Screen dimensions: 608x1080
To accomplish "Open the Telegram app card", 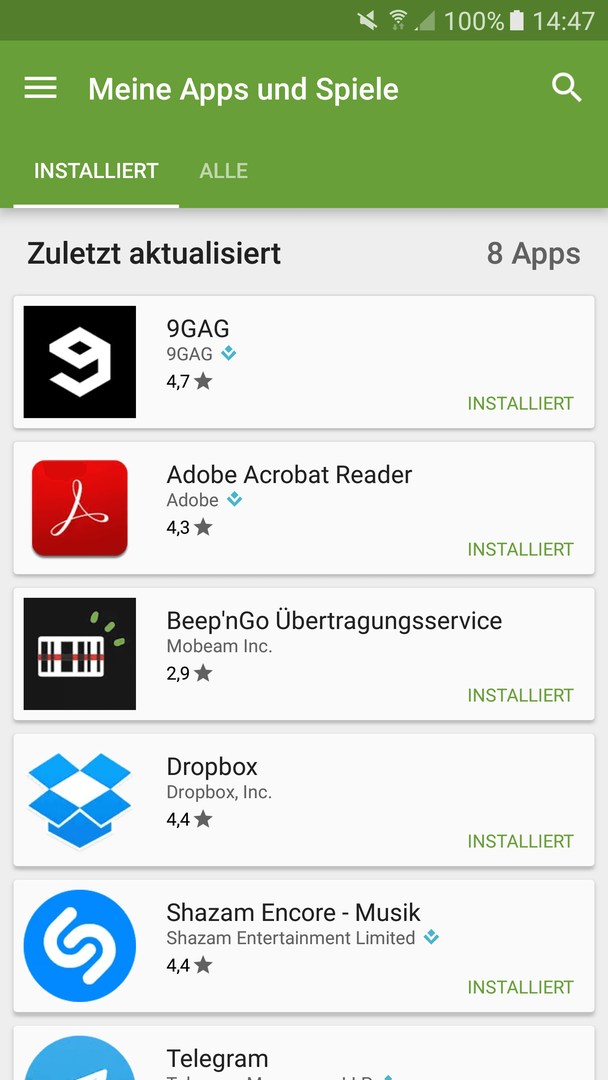I will 304,1053.
